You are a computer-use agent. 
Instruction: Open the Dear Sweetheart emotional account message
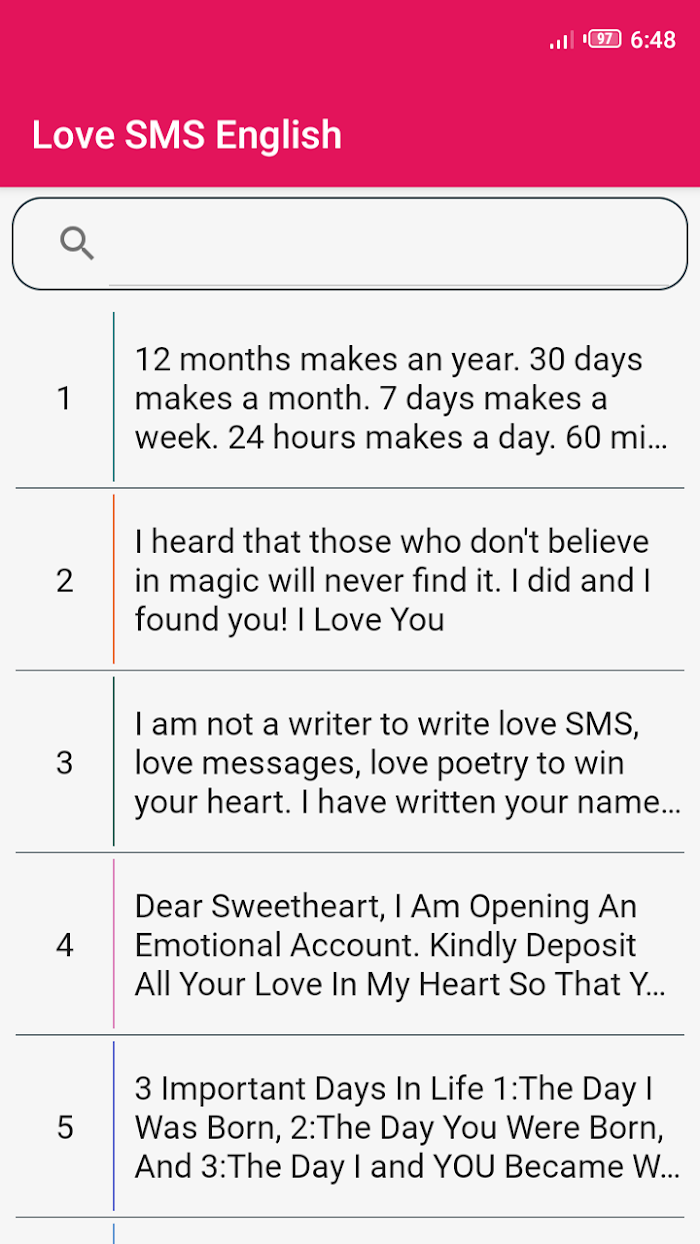click(x=350, y=944)
